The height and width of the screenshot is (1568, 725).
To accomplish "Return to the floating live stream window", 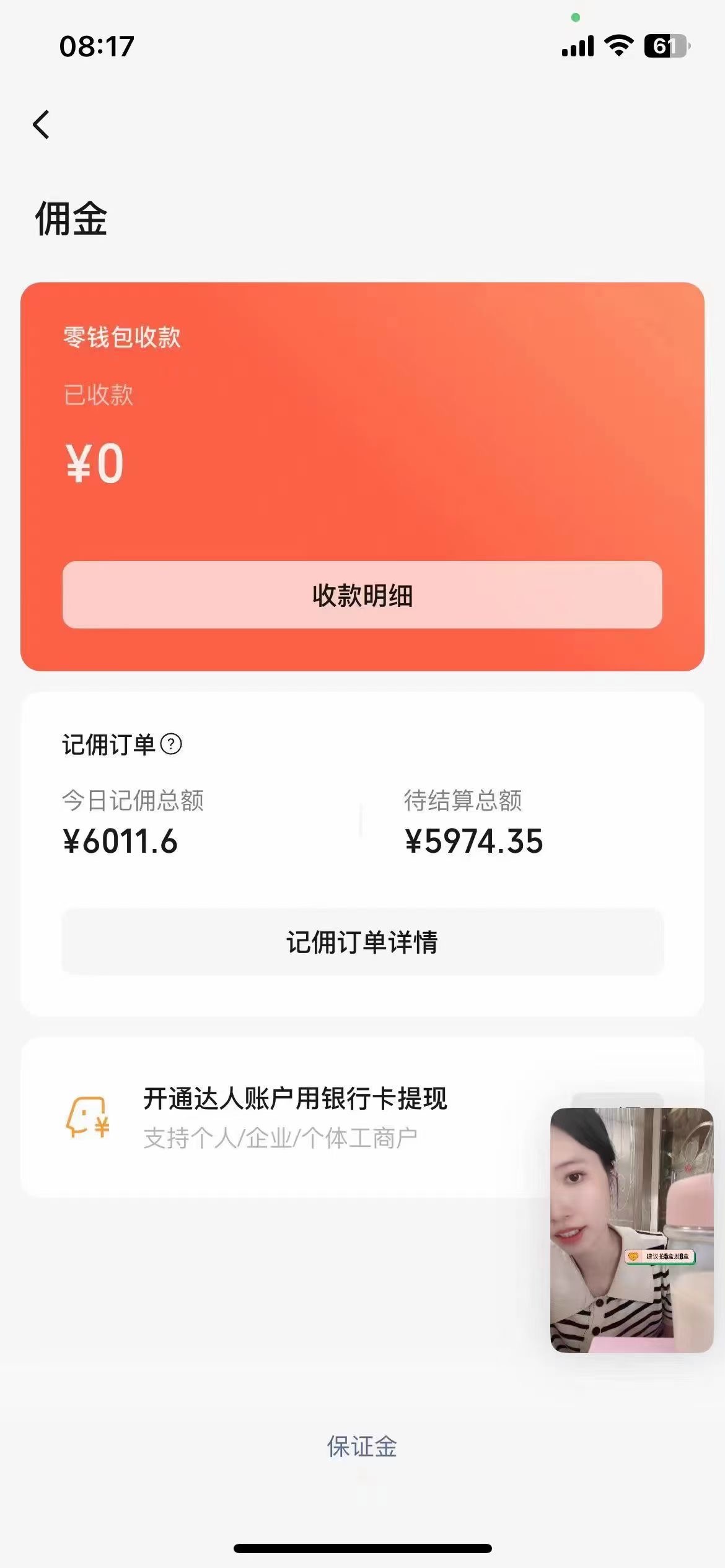I will click(x=631, y=1229).
